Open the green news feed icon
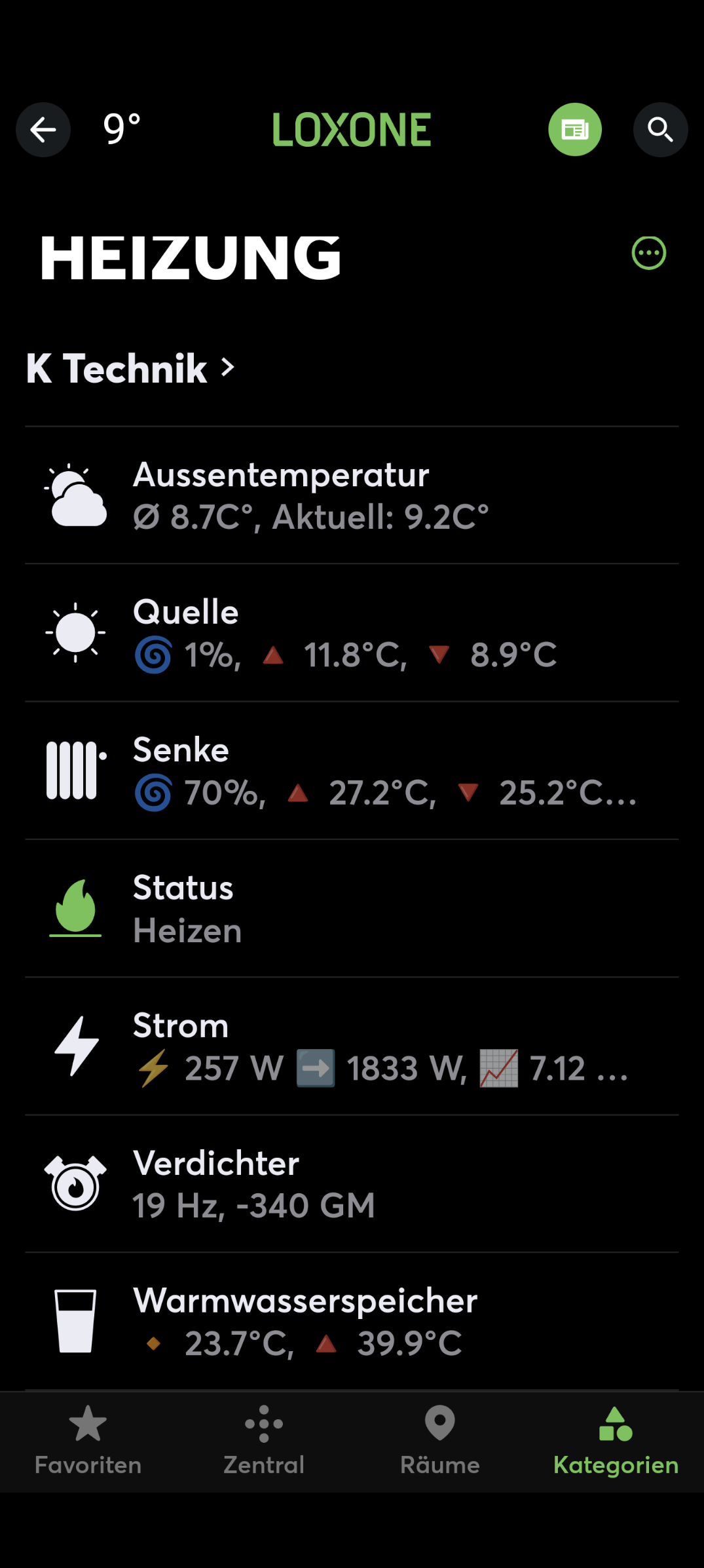 click(x=574, y=130)
